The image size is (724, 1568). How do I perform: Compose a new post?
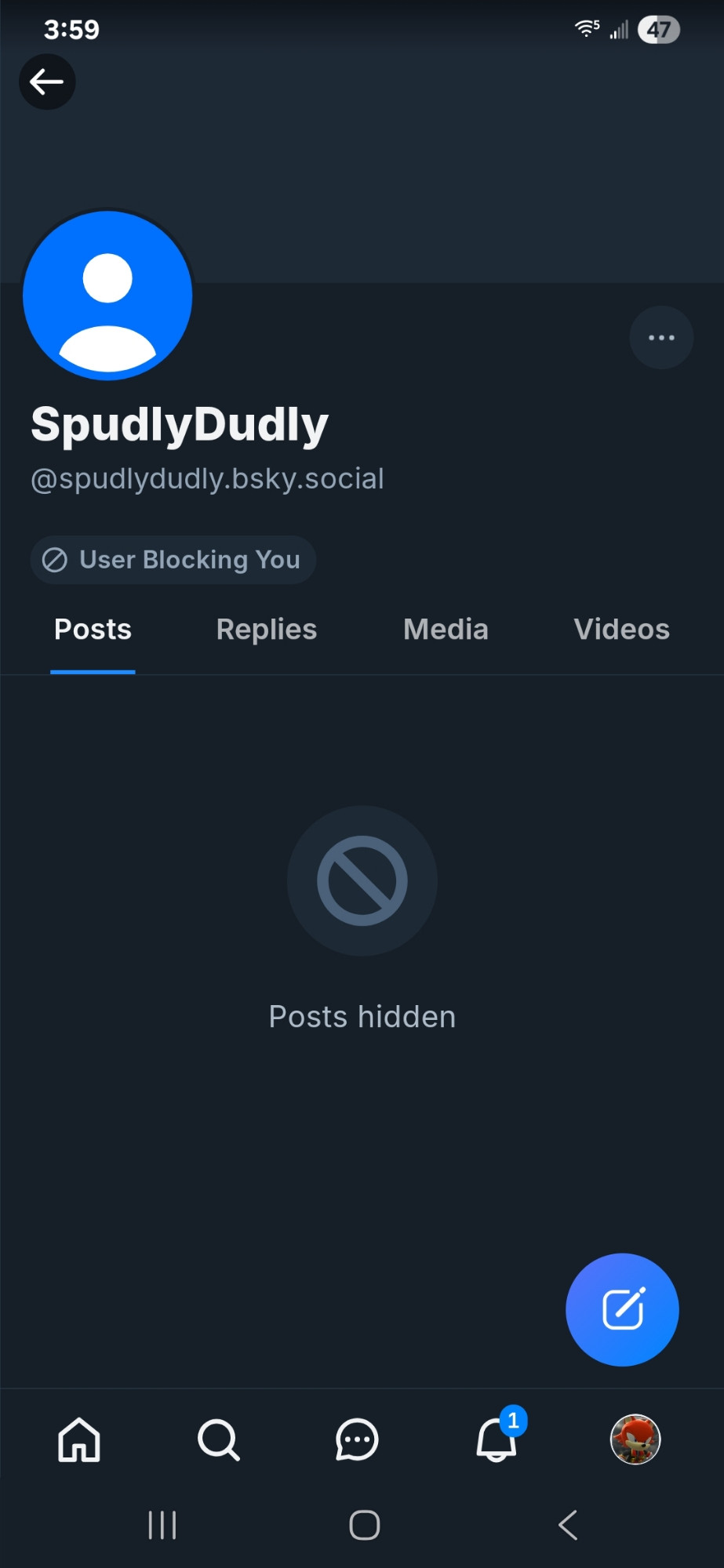coord(622,1309)
